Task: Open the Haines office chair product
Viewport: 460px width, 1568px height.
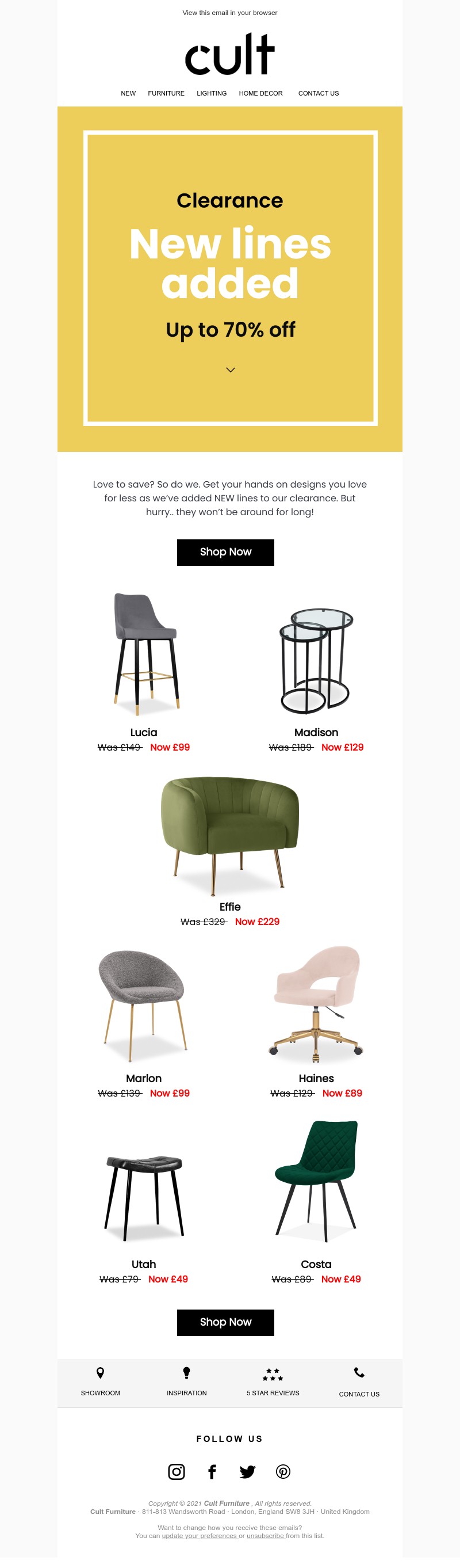Action: point(316,1004)
